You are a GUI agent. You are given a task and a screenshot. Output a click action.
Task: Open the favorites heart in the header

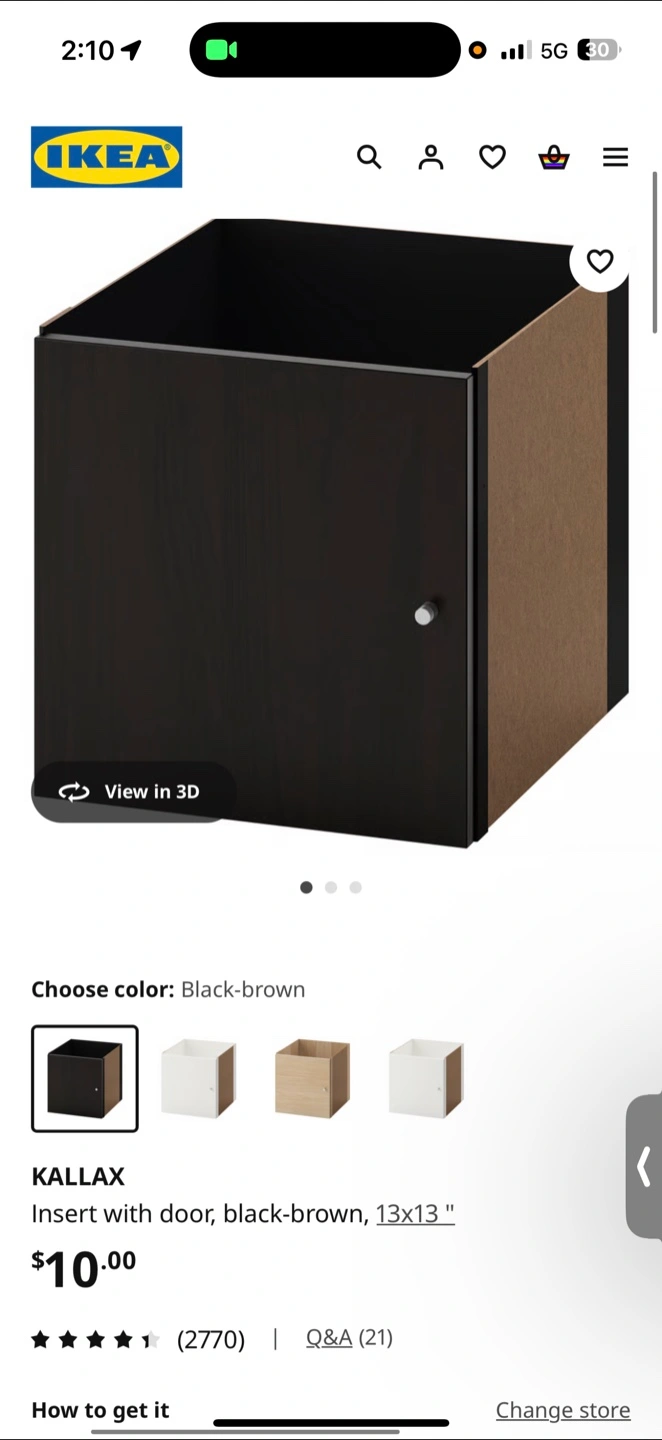click(x=492, y=157)
